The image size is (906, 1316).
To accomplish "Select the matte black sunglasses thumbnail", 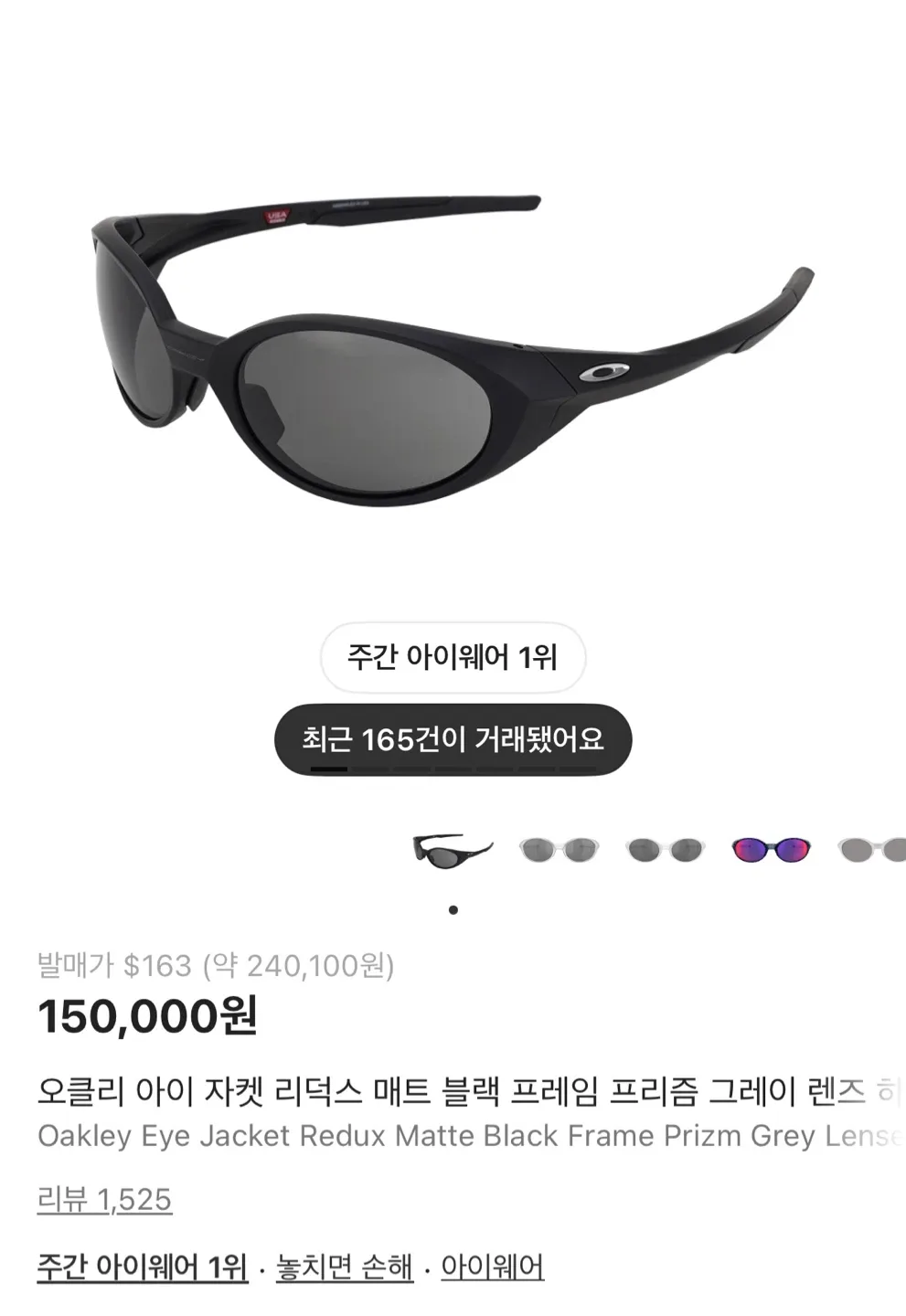I will tap(453, 850).
